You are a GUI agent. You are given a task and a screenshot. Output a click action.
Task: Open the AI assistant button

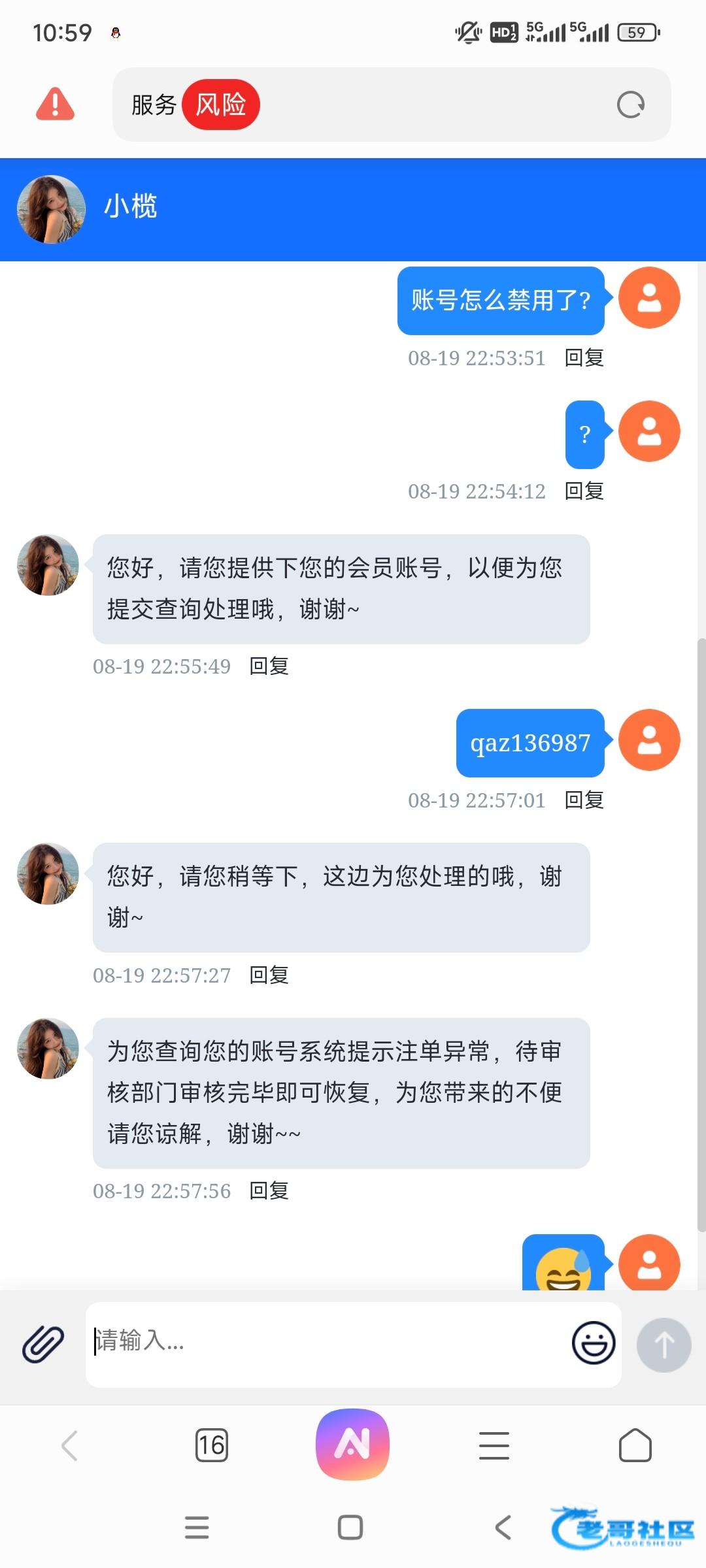352,1444
